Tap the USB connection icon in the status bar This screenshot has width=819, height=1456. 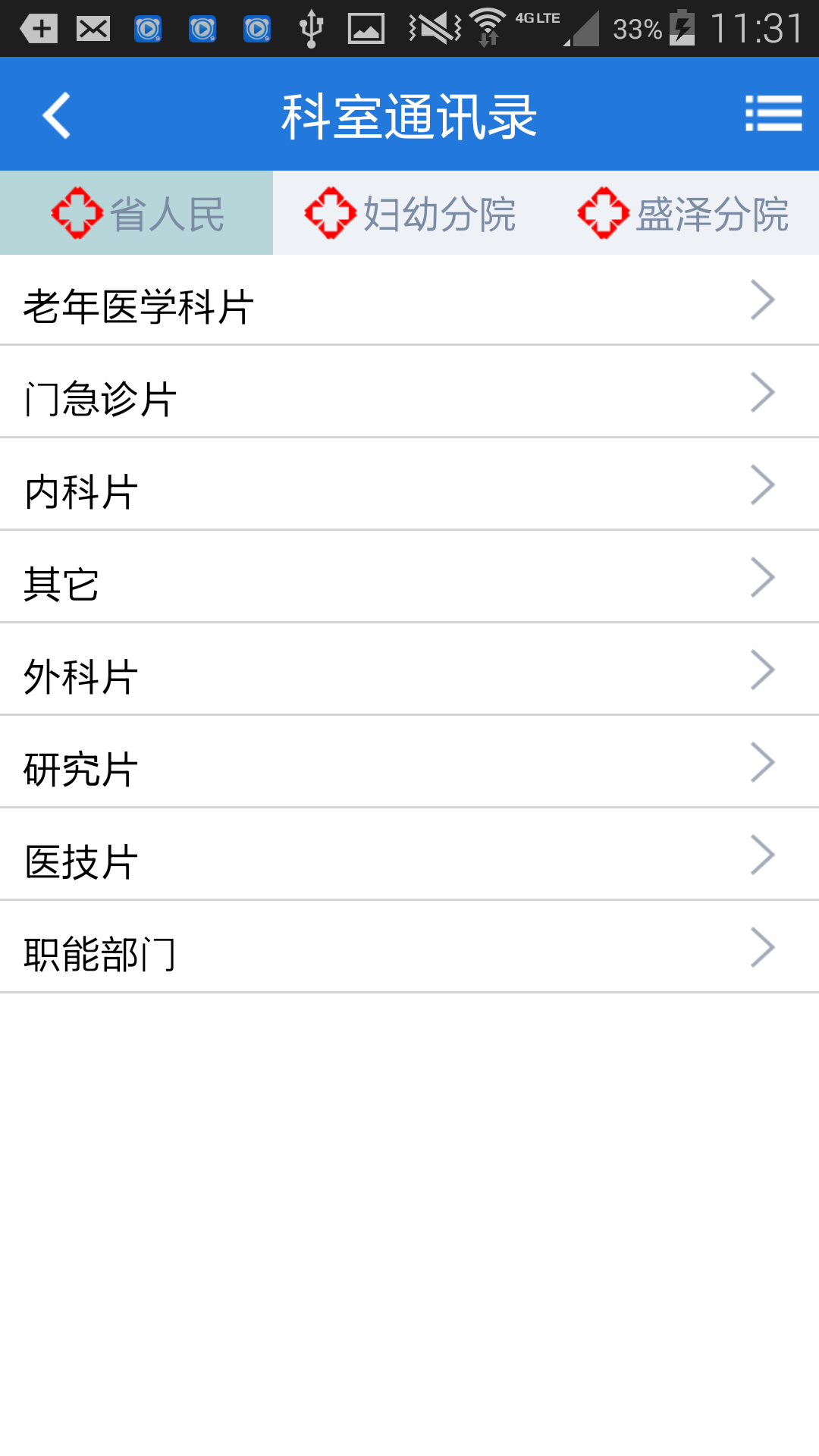311,27
